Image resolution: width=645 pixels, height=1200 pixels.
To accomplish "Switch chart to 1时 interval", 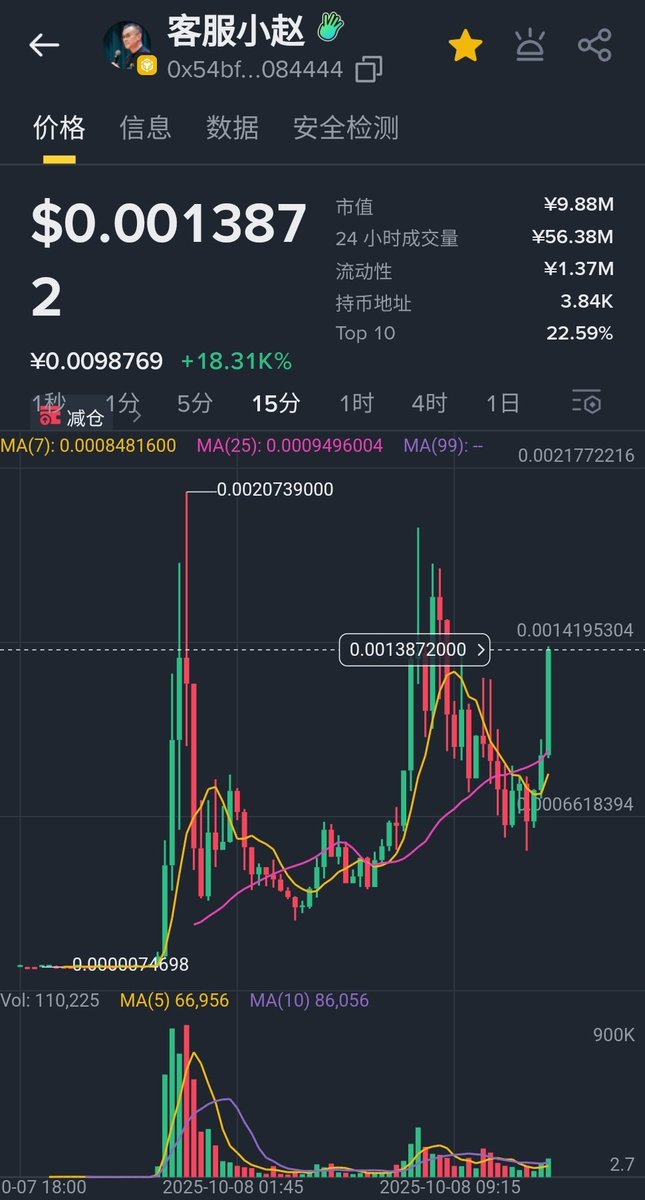I will 356,403.
